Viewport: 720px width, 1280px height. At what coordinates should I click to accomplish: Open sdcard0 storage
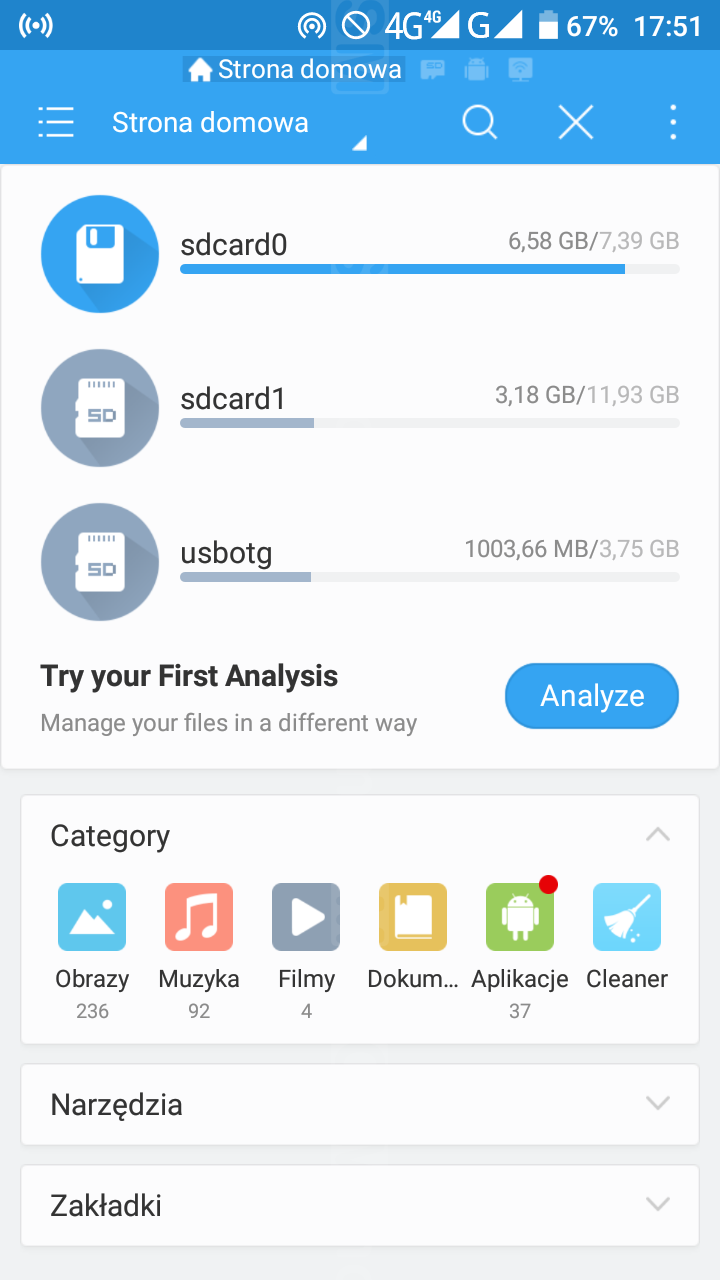click(360, 254)
